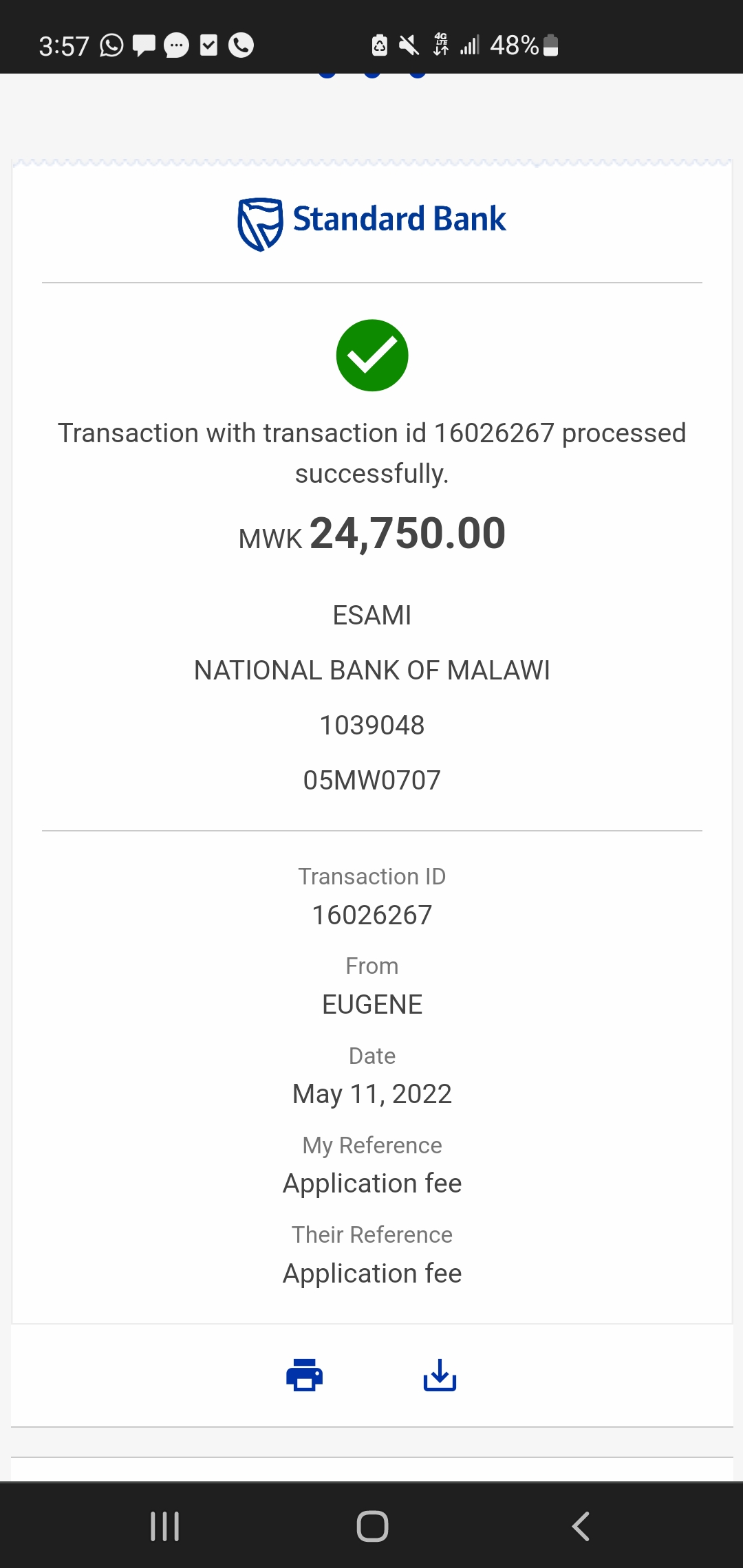Go back using the system back button

[581, 1526]
